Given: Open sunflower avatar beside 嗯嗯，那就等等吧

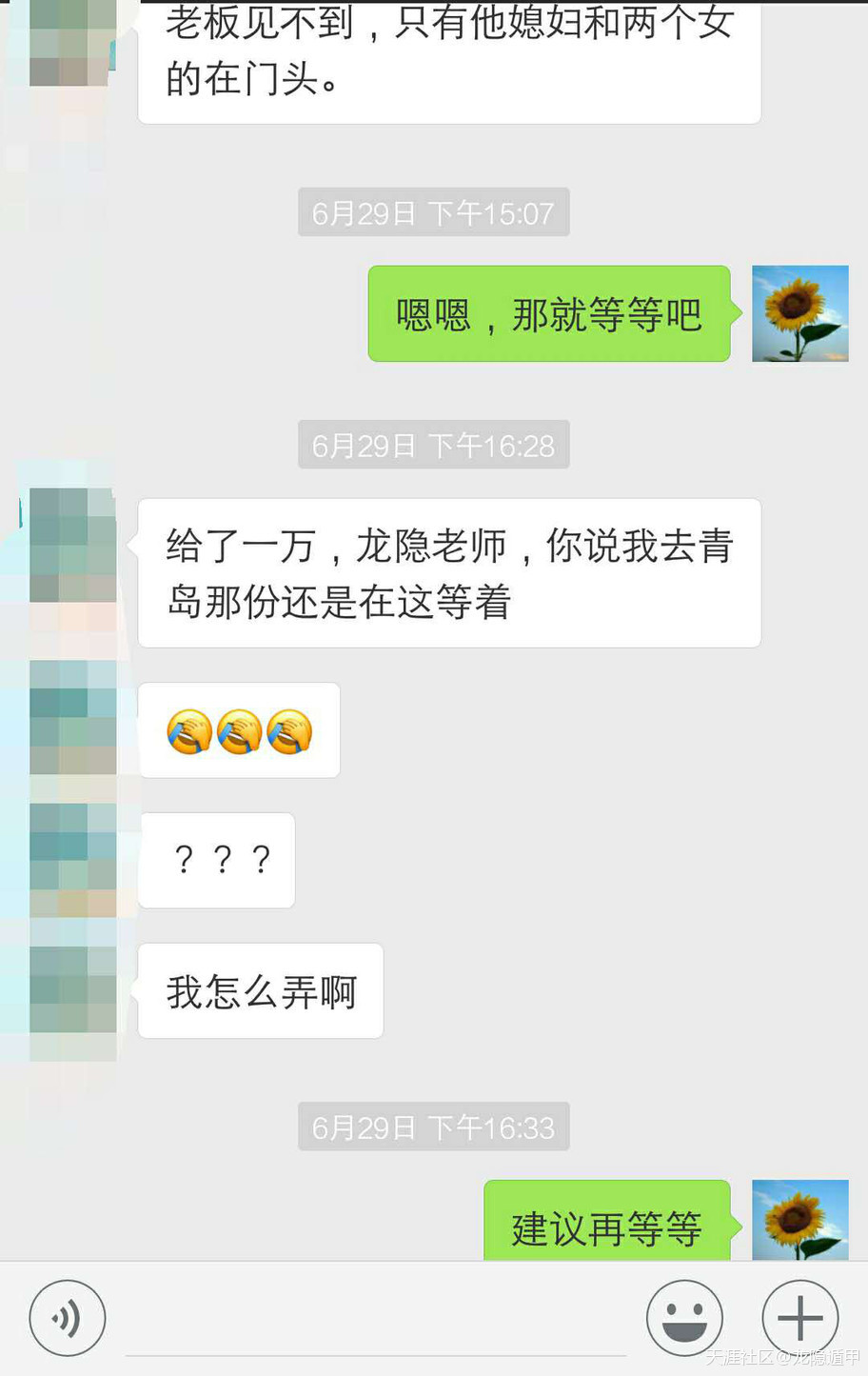Looking at the screenshot, I should tap(799, 313).
